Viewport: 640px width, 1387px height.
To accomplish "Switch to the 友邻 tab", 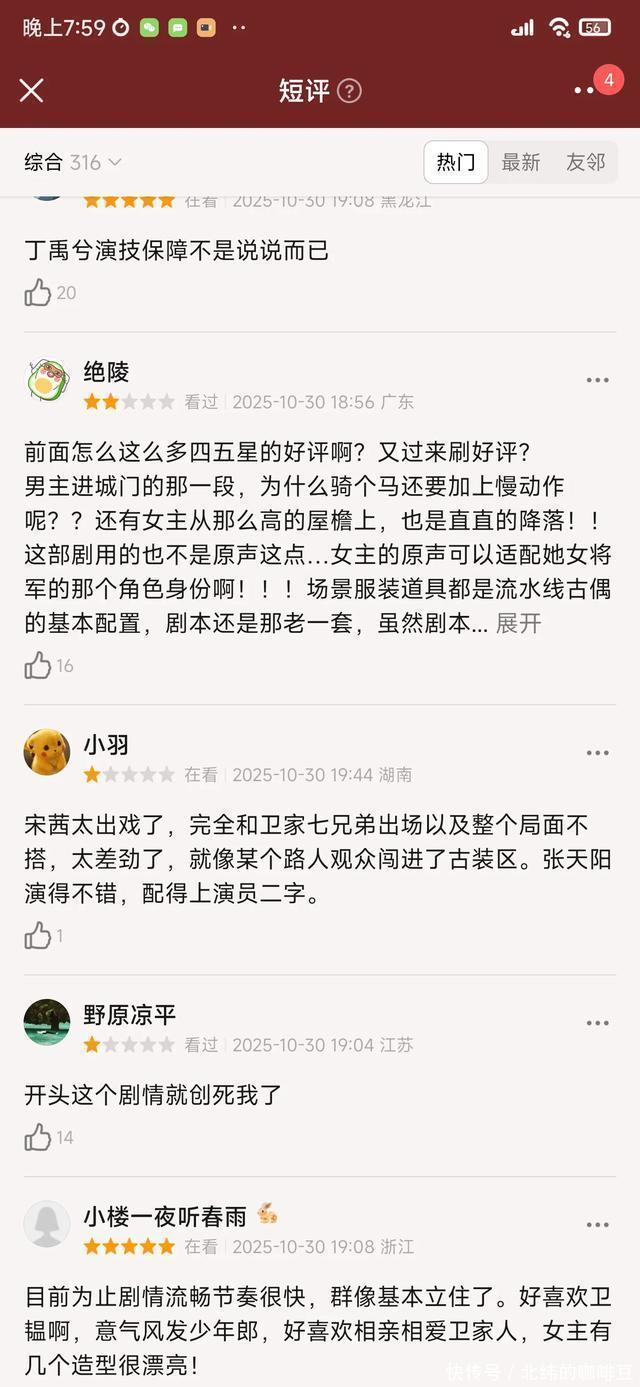I will (586, 162).
